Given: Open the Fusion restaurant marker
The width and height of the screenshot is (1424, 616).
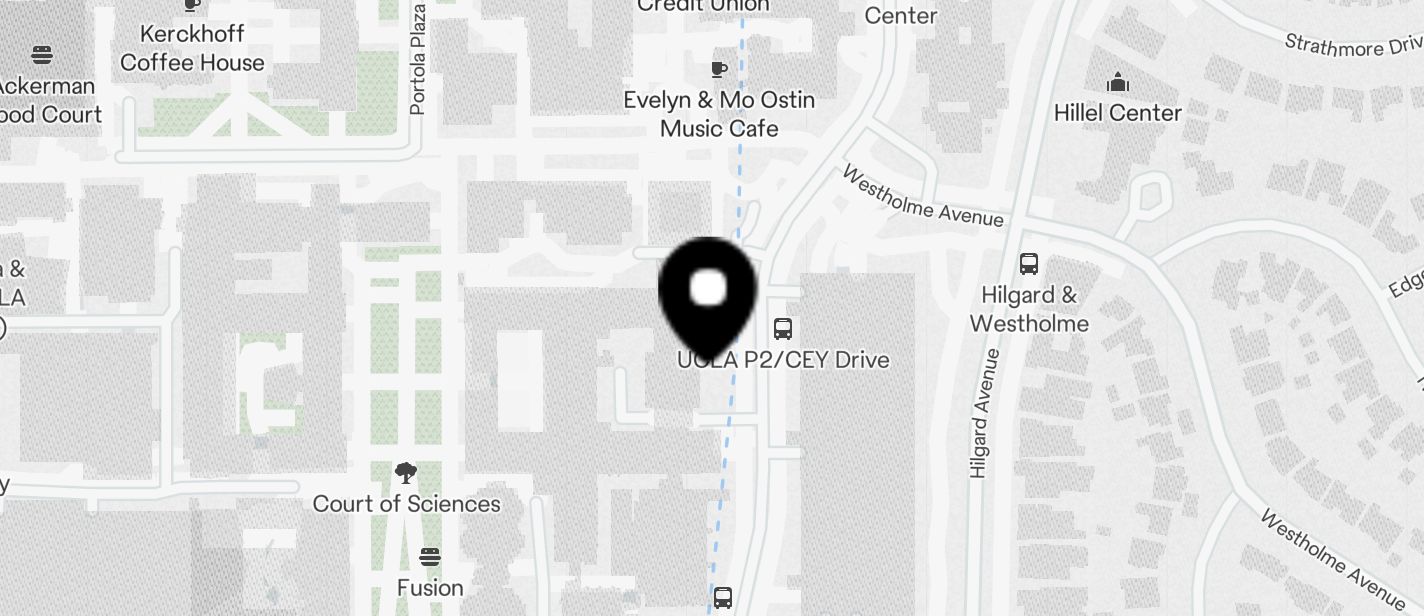Looking at the screenshot, I should (x=430, y=557).
